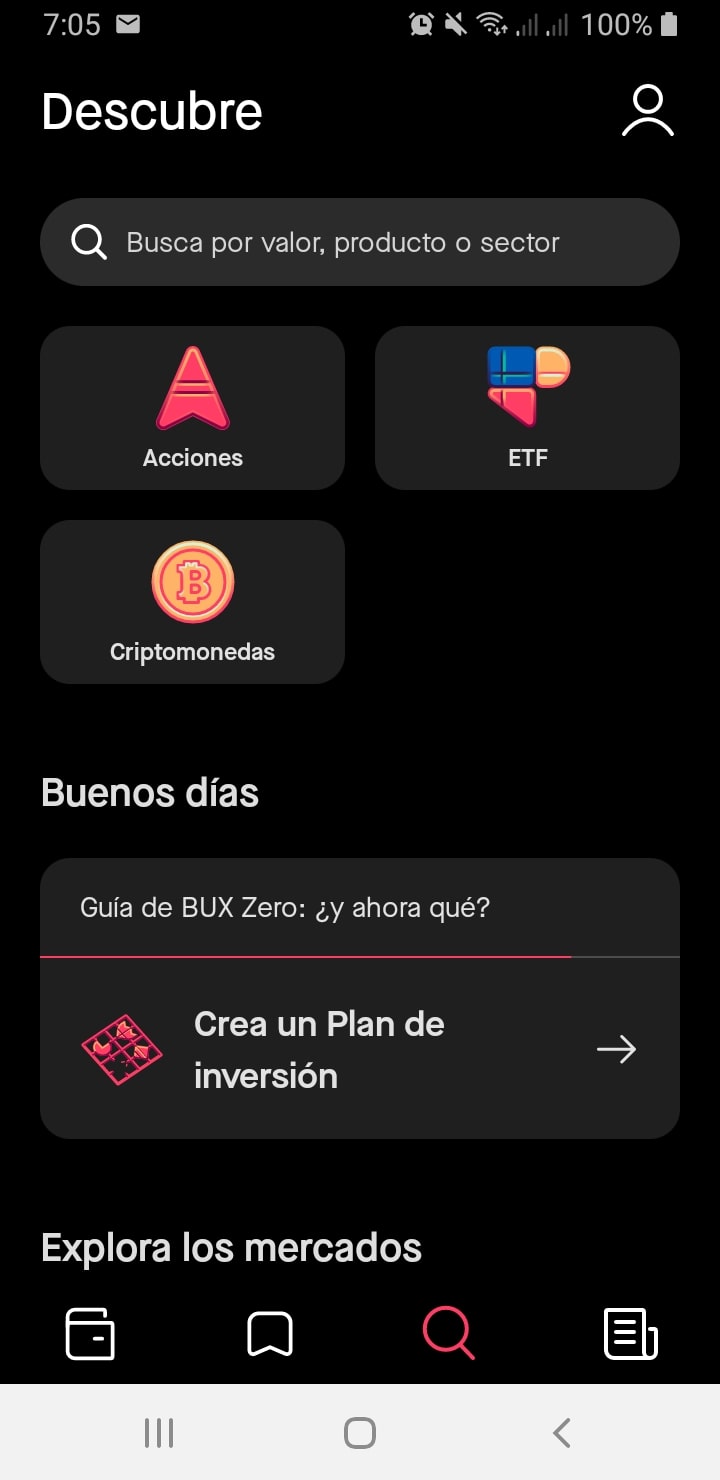This screenshot has height=1480, width=720.
Task: Tap the Explora los mercados heading
Action: tap(231, 1247)
